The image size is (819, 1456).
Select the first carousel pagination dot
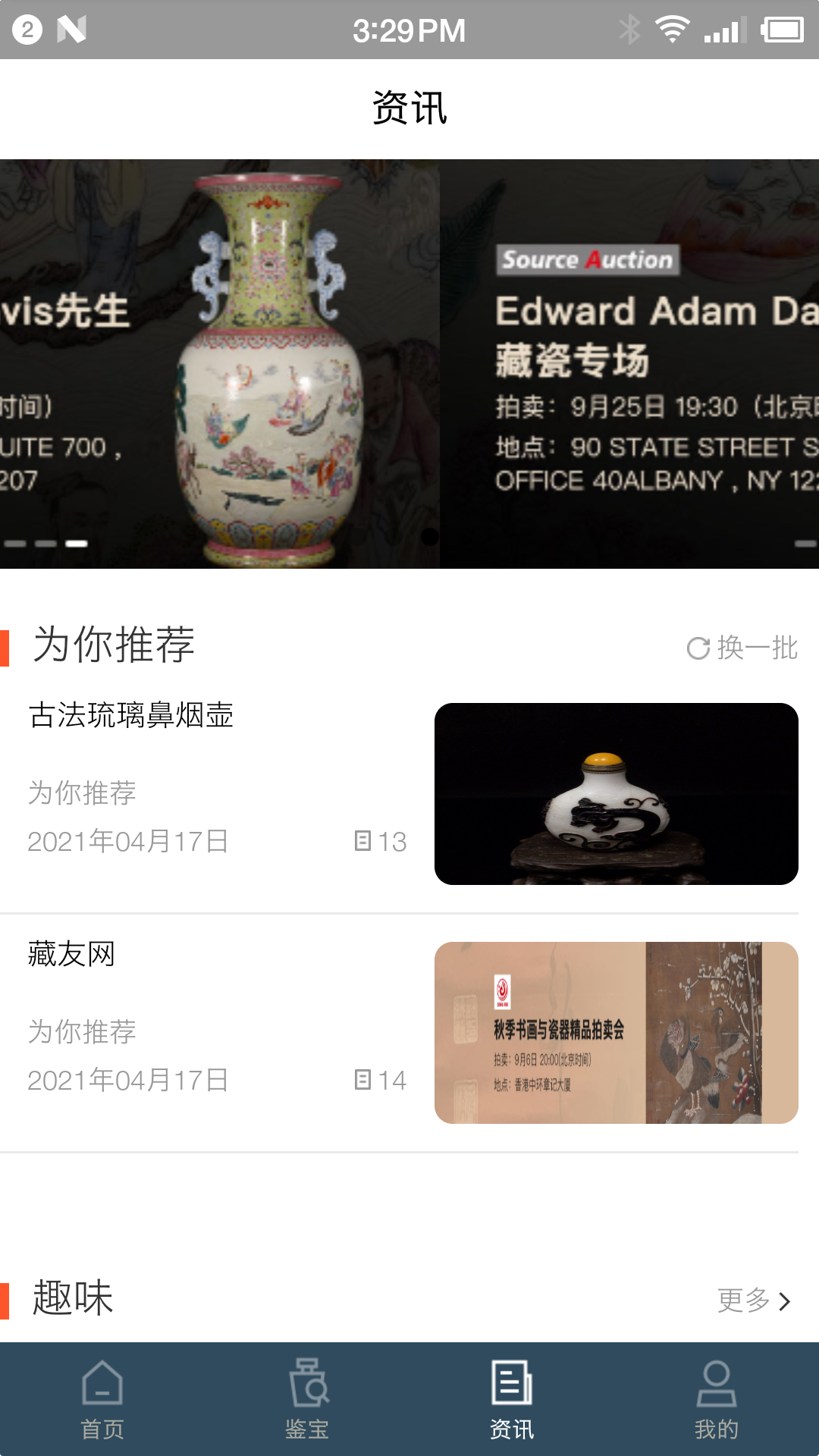[x=14, y=544]
